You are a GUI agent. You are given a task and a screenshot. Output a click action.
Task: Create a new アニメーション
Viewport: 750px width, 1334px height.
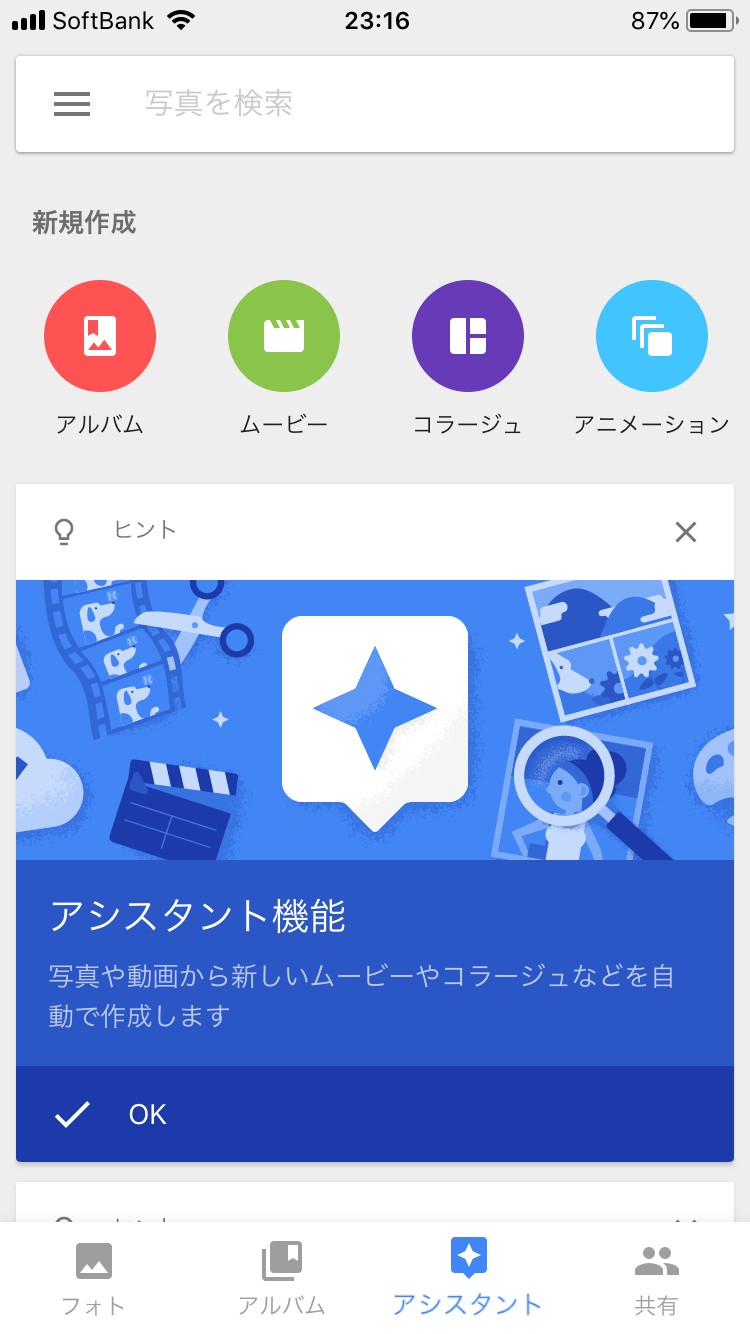[652, 336]
